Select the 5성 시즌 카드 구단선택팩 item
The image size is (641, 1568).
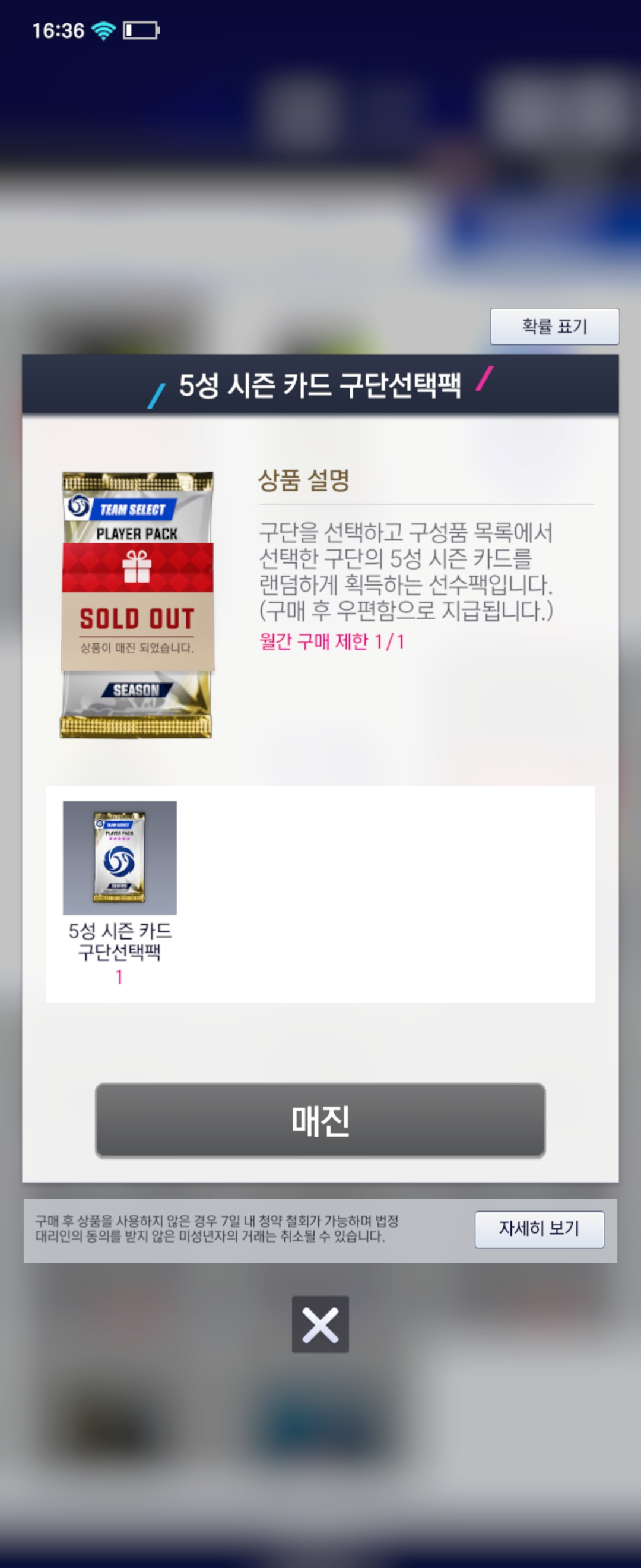(x=120, y=858)
